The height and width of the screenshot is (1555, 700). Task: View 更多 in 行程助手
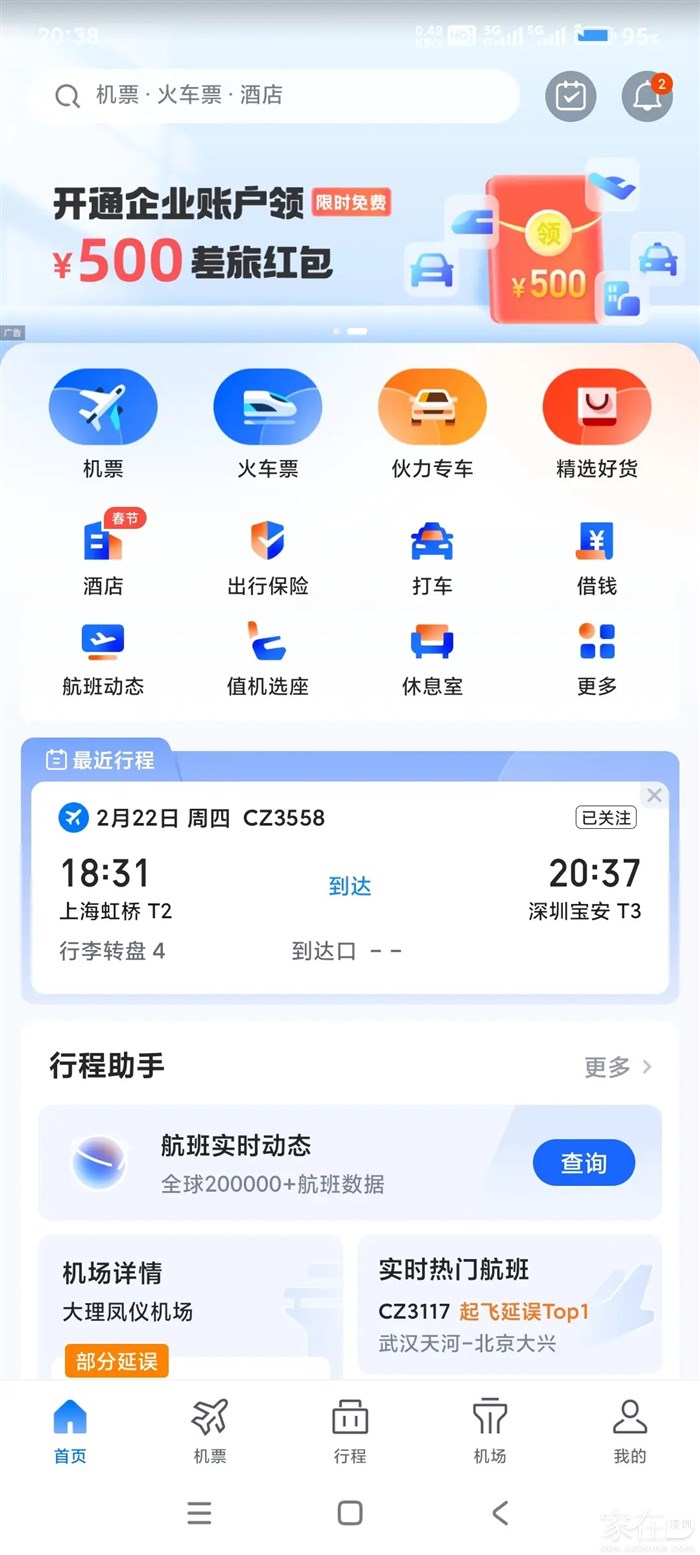pos(617,1067)
